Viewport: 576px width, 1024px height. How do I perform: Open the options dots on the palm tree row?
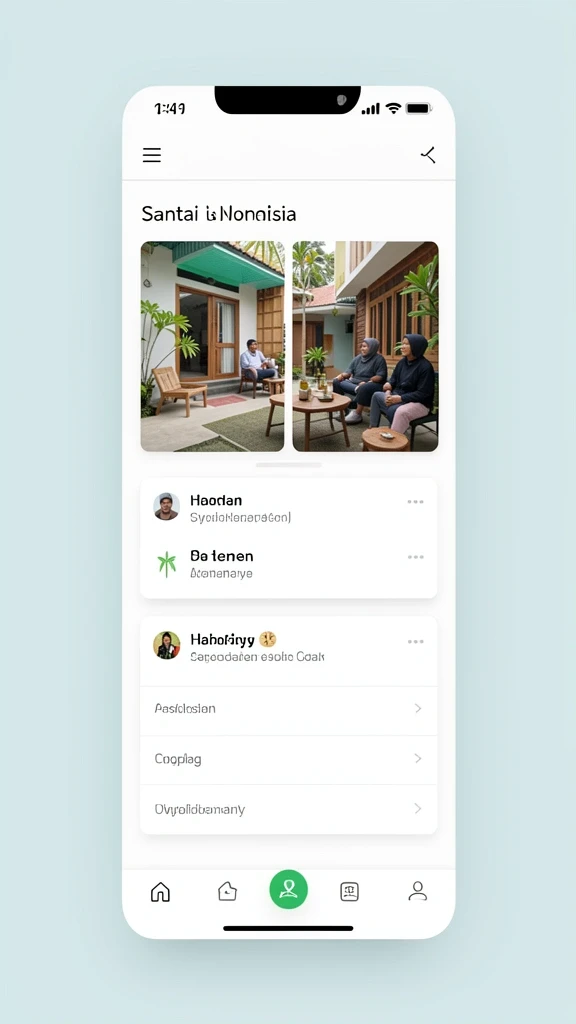click(415, 557)
